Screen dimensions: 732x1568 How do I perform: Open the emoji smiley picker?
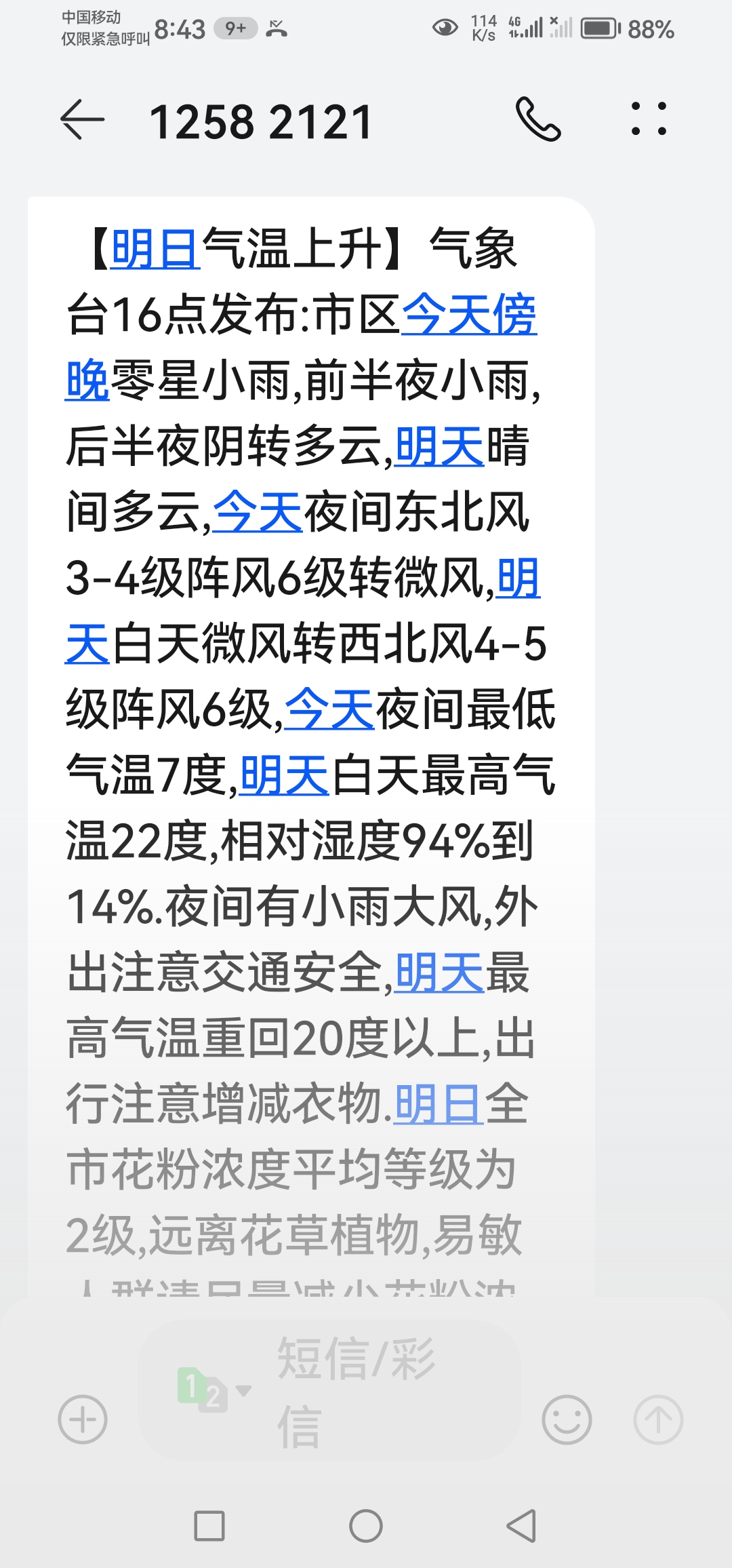coord(567,1419)
